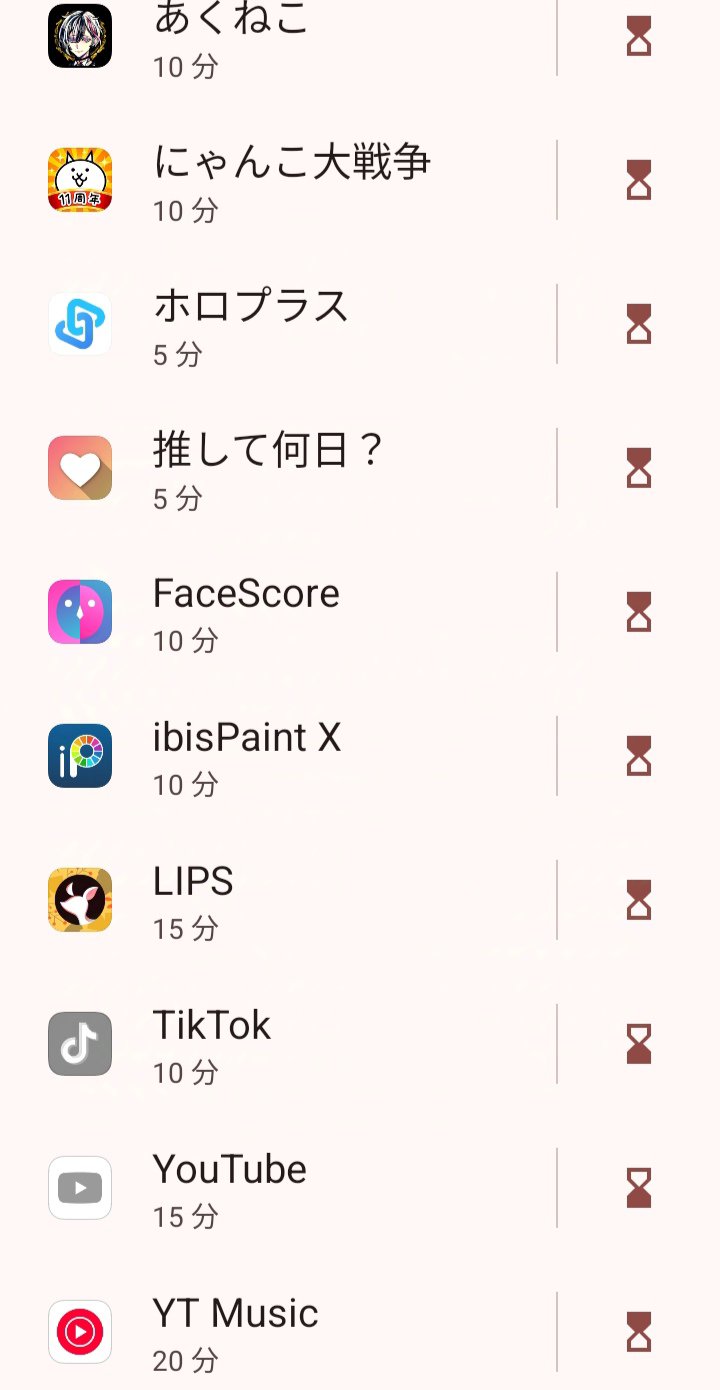Screen dimensions: 720x1390
Task: Disable the timer hourglass for にゃんこ大戦争
Action: 638,179
